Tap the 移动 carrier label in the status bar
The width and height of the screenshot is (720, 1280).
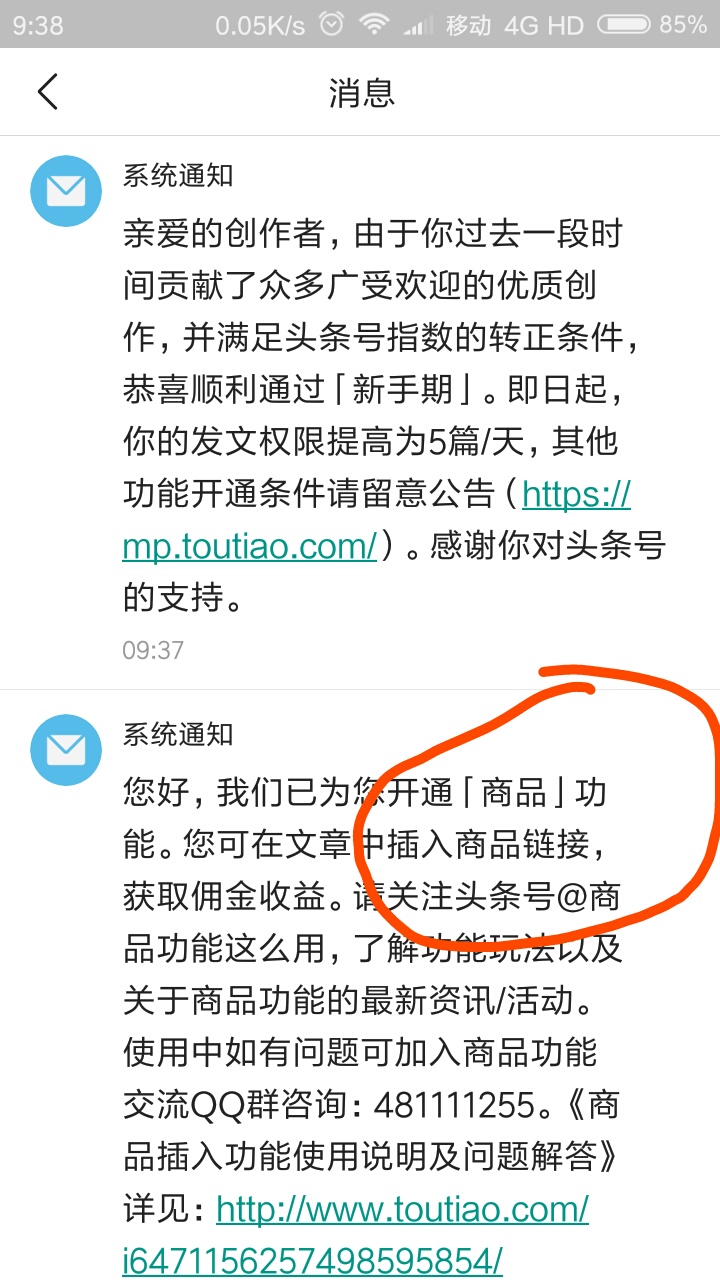pyautogui.click(x=472, y=25)
